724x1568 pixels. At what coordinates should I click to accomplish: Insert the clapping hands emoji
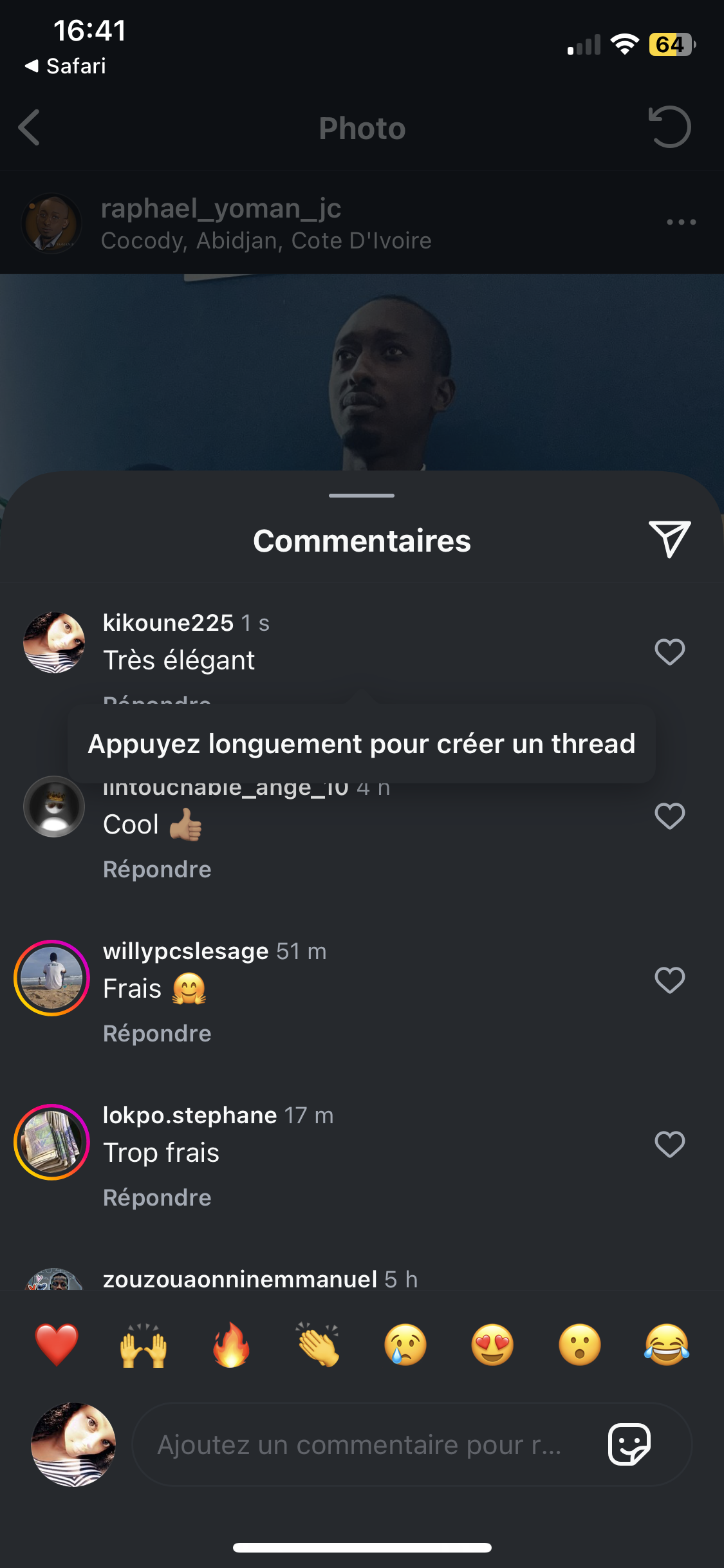318,1345
